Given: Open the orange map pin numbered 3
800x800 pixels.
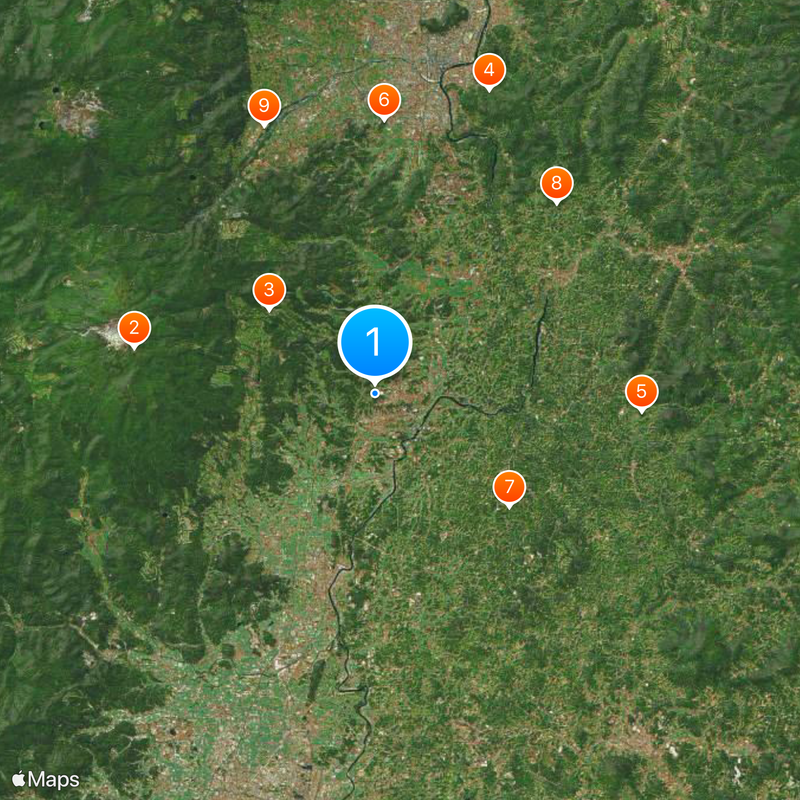Looking at the screenshot, I should pos(268,290).
